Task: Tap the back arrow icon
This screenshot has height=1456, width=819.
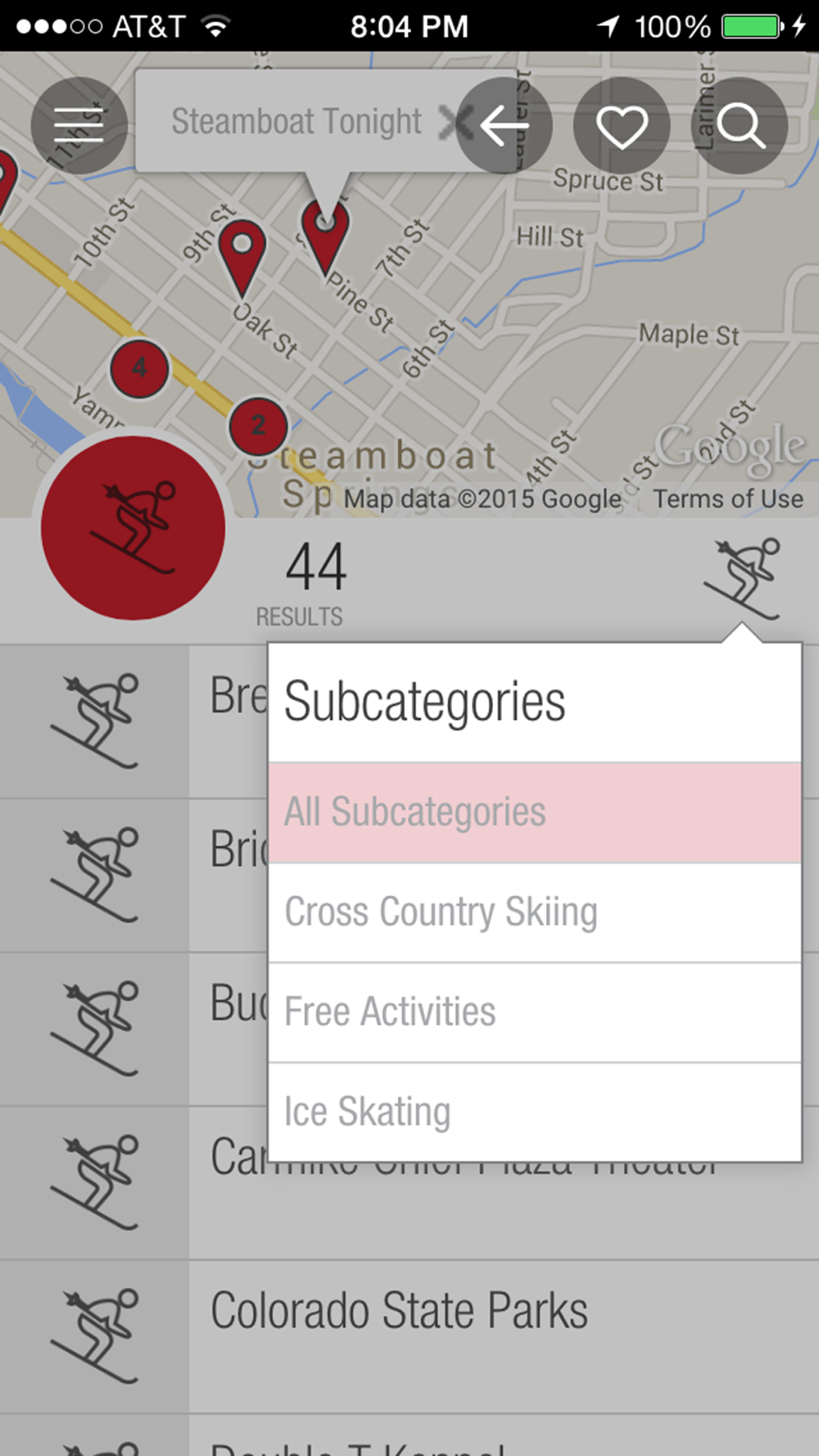Action: pos(504,125)
